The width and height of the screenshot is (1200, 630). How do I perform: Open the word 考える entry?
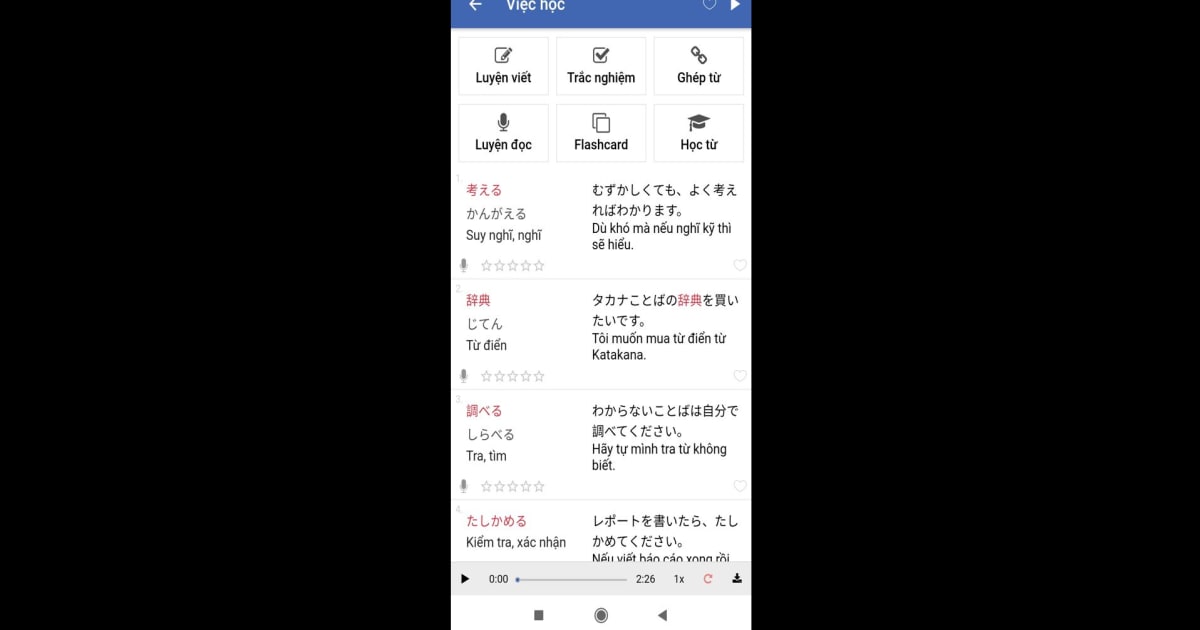484,190
